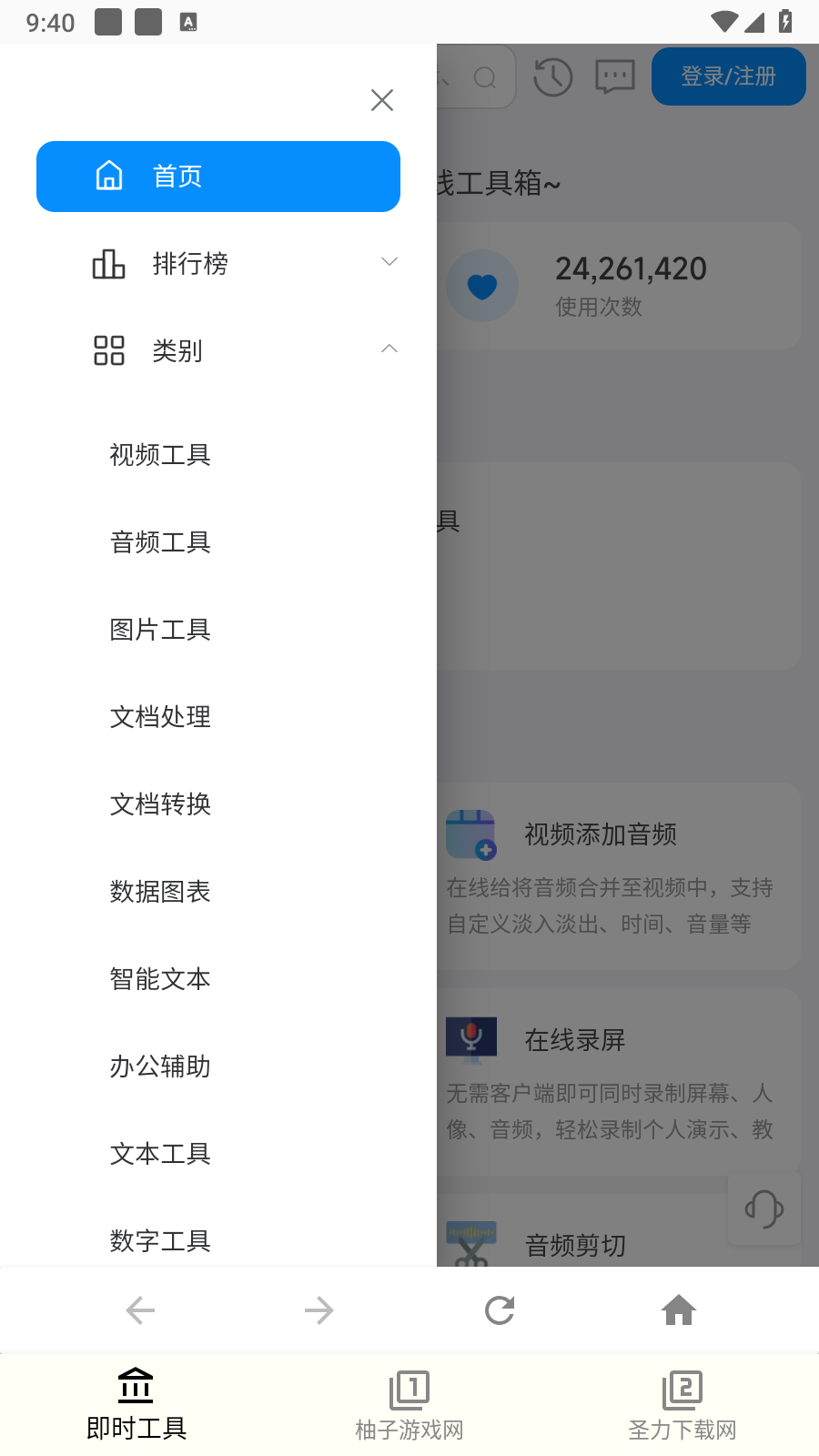Open 视频工具 category
The height and width of the screenshot is (1456, 819).
160,455
